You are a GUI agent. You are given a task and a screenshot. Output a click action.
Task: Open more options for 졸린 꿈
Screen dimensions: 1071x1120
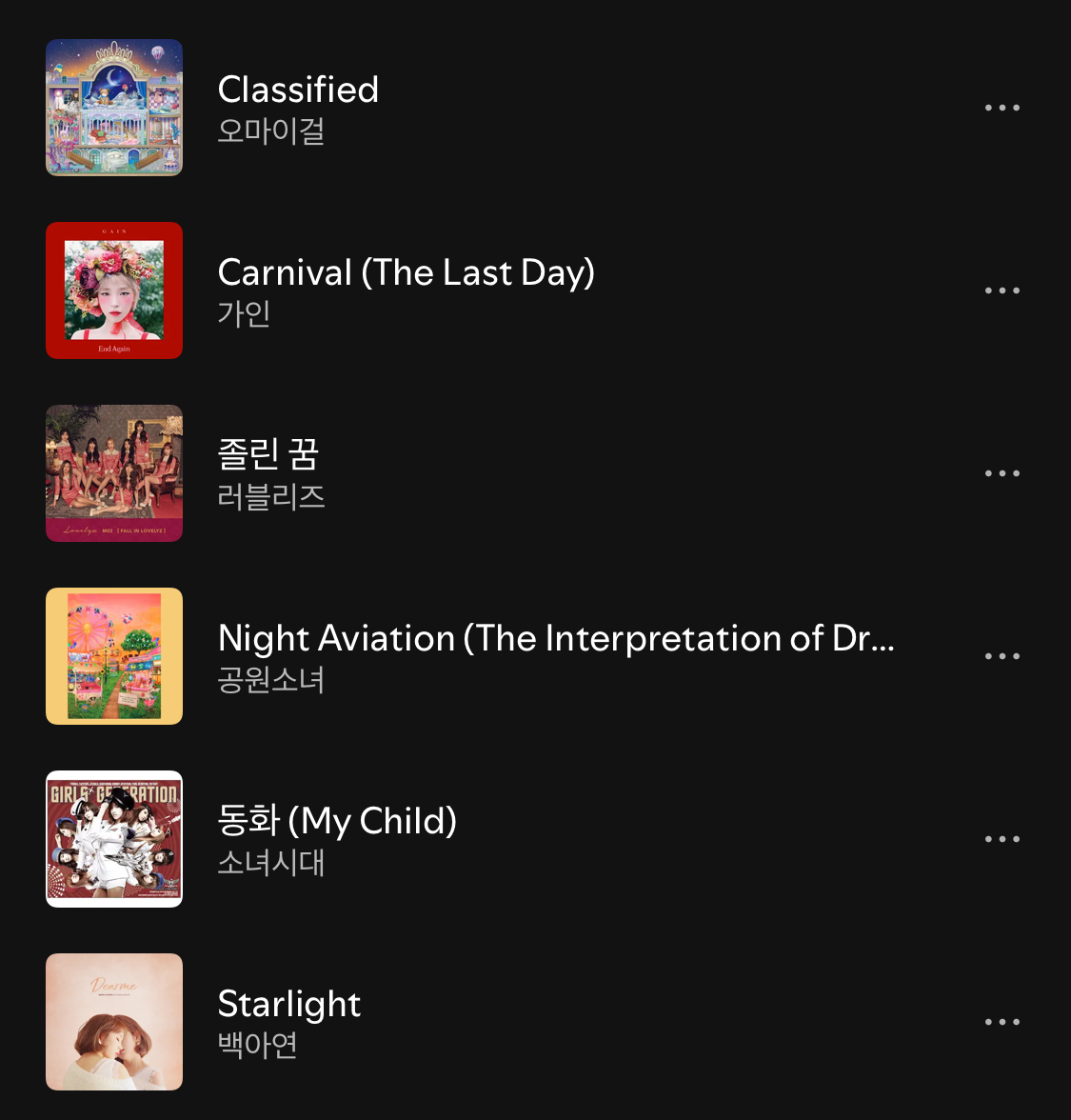(x=1002, y=473)
